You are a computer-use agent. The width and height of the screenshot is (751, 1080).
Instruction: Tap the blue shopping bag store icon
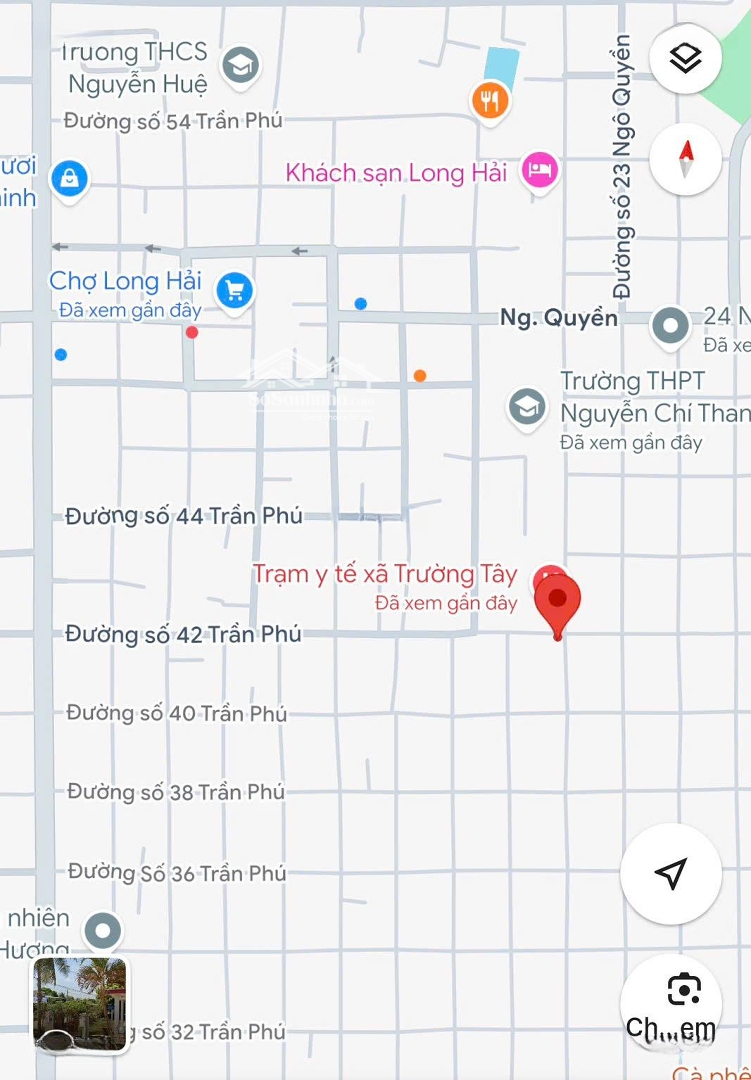point(69,179)
